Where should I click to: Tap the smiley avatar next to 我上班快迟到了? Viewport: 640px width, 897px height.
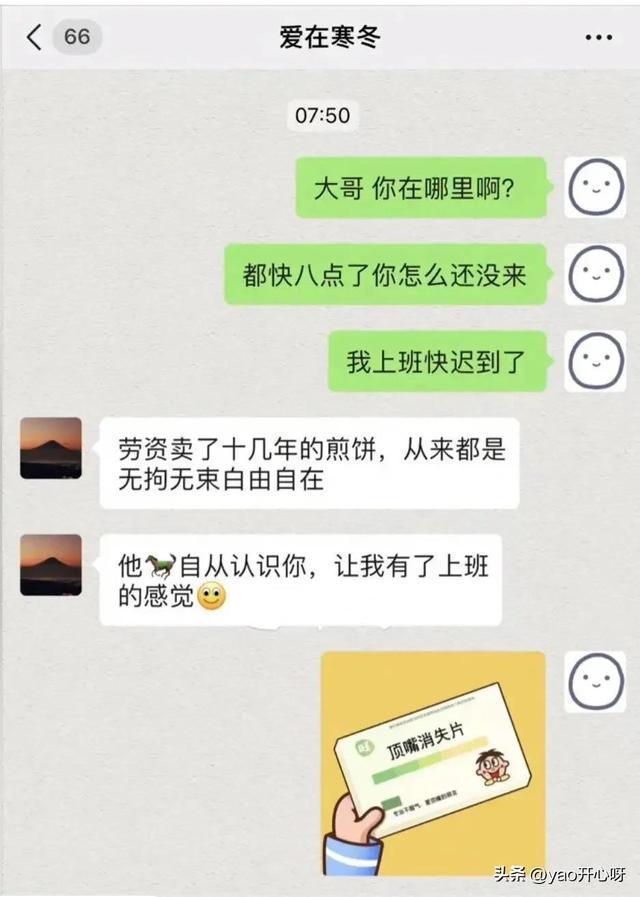tap(595, 361)
